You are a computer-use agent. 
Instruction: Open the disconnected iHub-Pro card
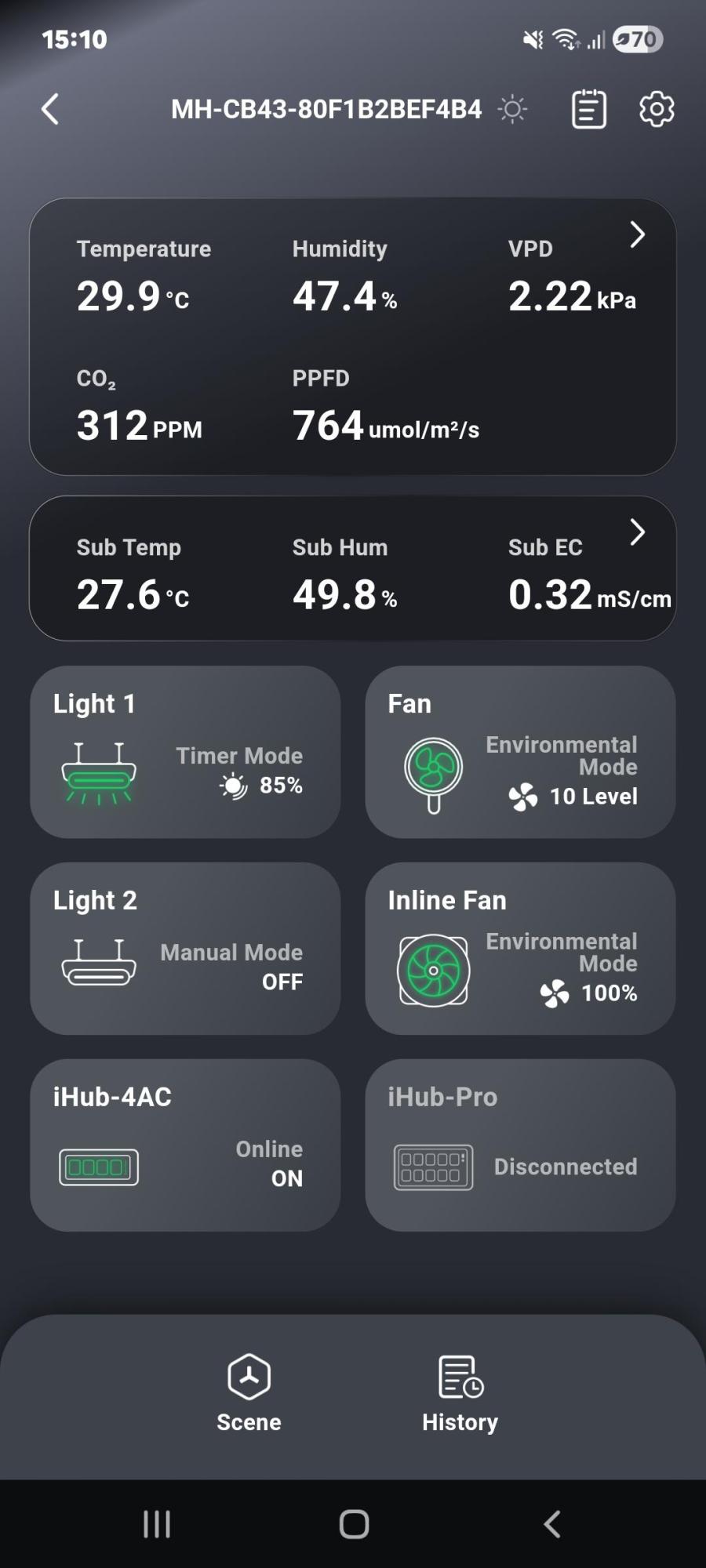(x=520, y=1145)
